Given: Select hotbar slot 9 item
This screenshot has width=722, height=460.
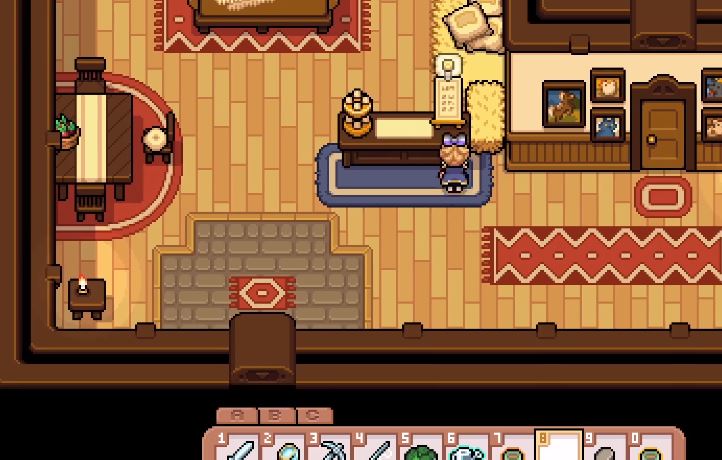Looking at the screenshot, I should click(607, 449).
